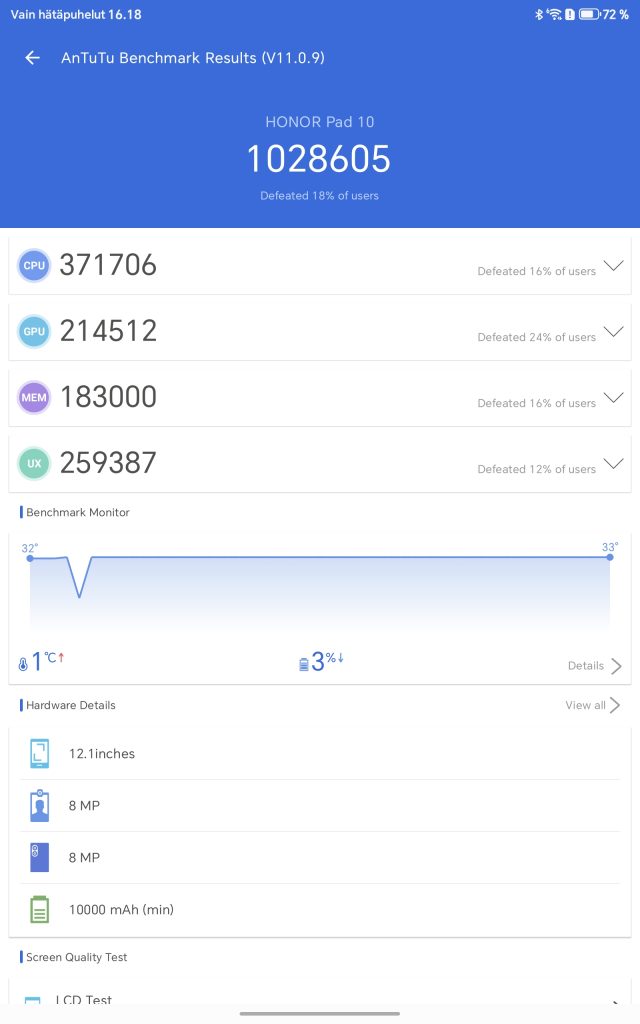View all hardware details

coord(593,705)
